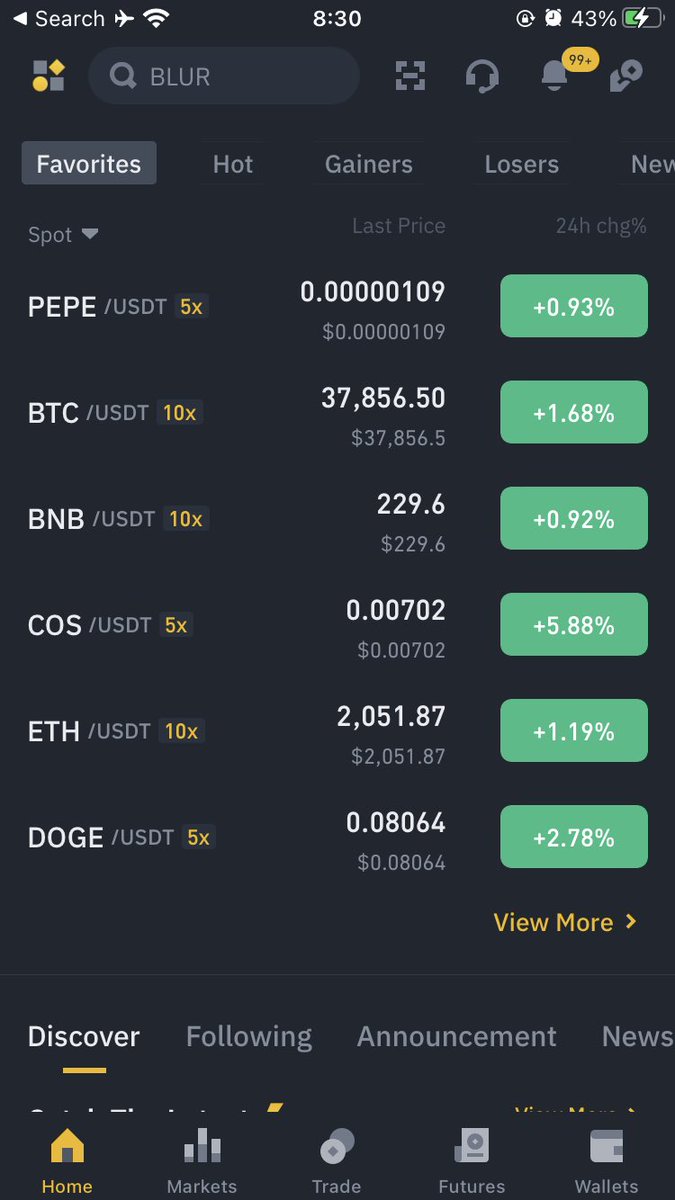Switch to the Losers tab
The width and height of the screenshot is (675, 1200).
coord(522,164)
